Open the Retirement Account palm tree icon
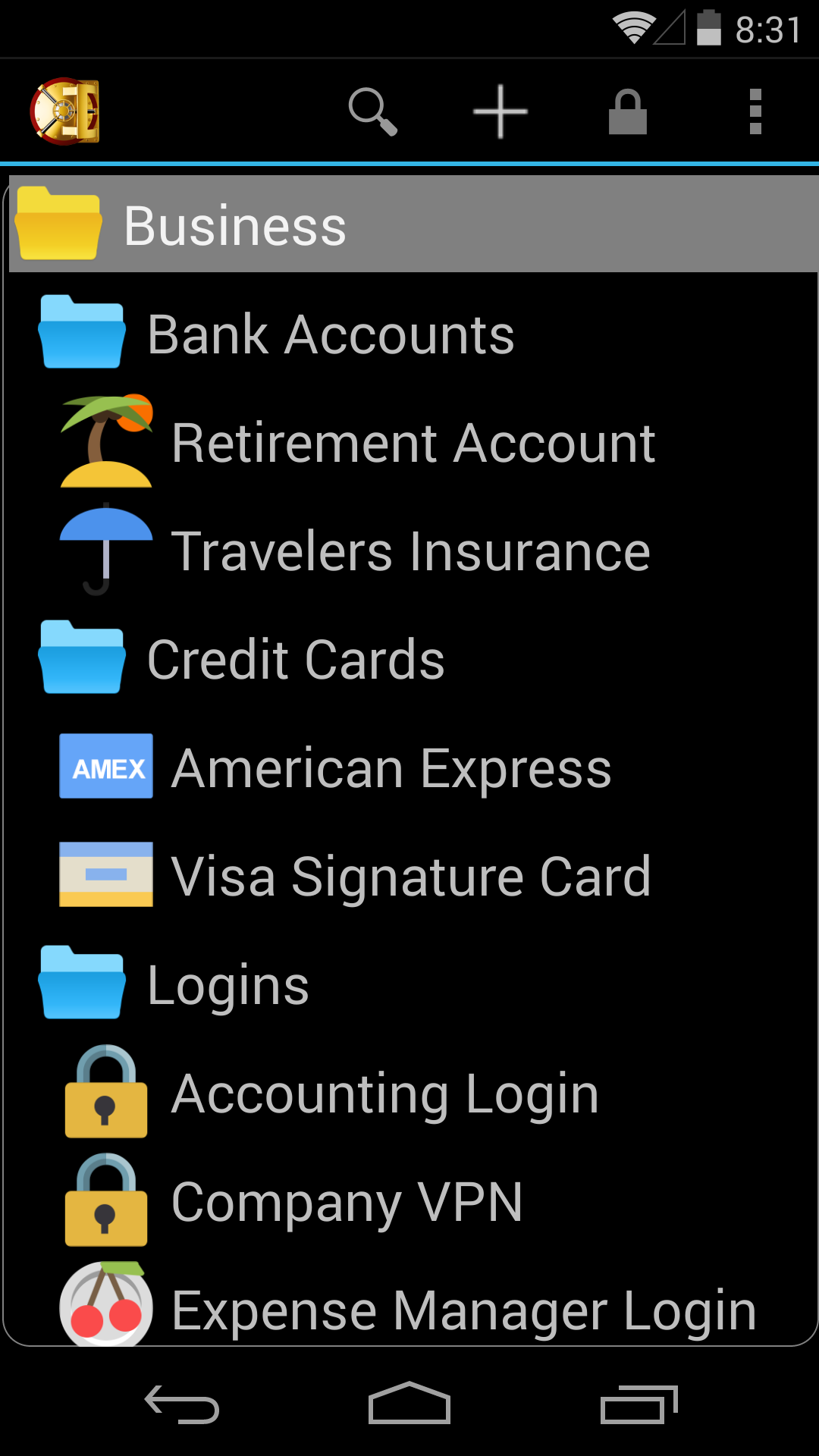Viewport: 819px width, 1456px height. (106, 443)
